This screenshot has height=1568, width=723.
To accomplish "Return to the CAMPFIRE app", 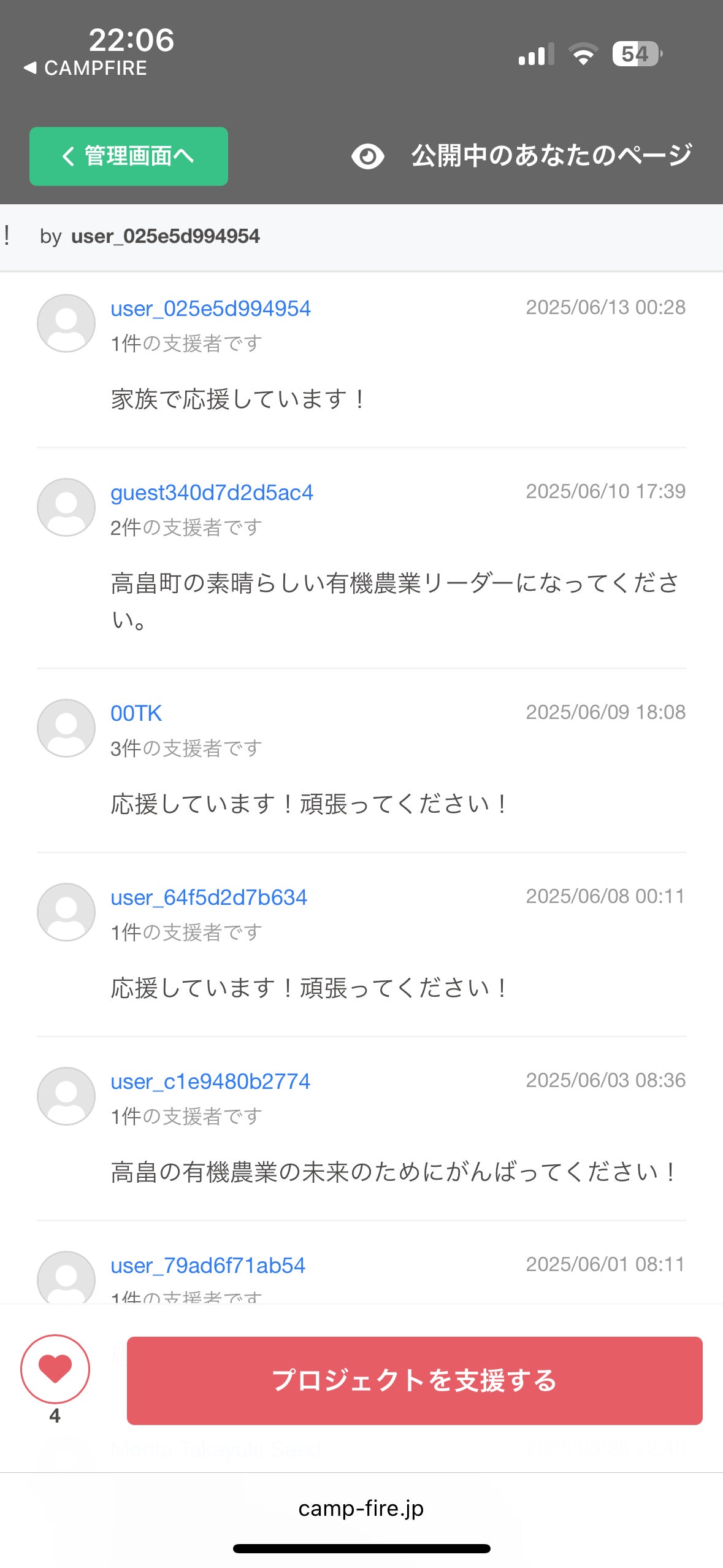I will click(x=86, y=68).
